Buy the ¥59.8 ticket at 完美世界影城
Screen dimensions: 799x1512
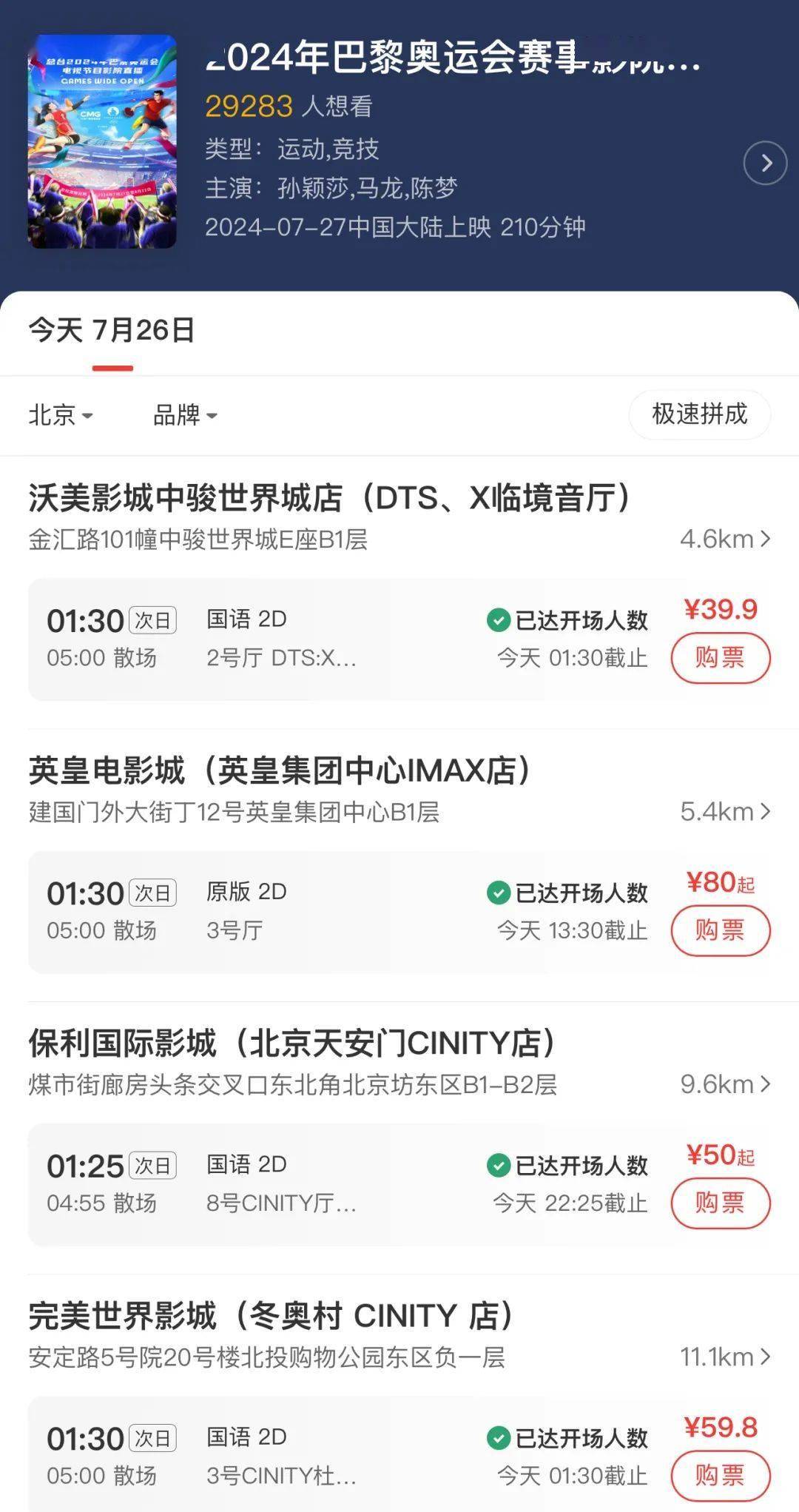(720, 1475)
